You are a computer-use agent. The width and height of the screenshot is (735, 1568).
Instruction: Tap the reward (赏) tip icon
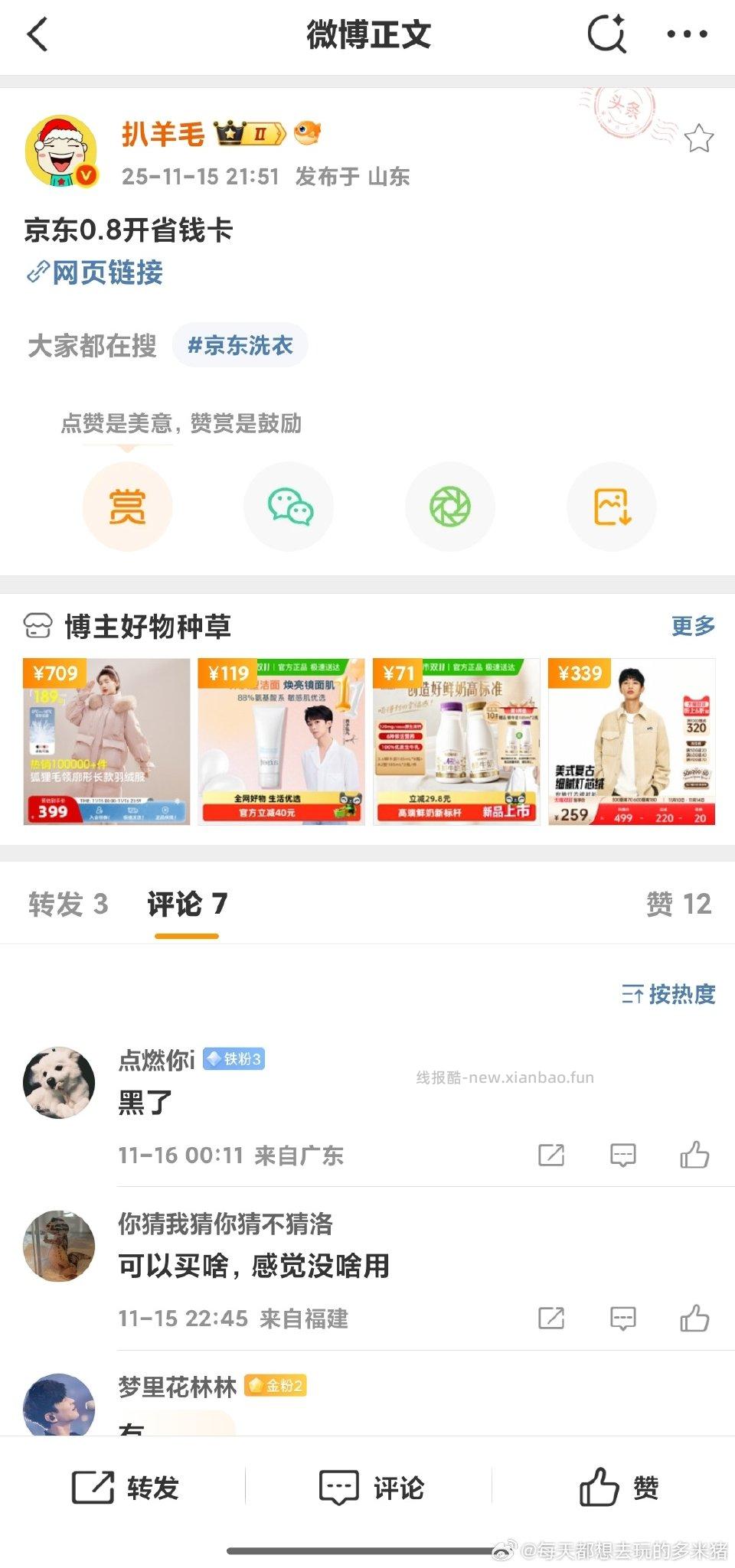point(129,506)
